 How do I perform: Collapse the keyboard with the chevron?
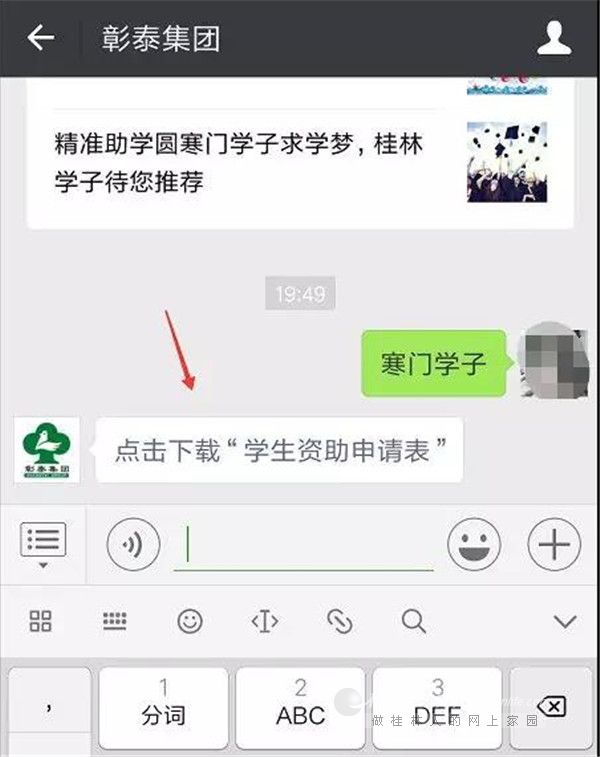565,621
